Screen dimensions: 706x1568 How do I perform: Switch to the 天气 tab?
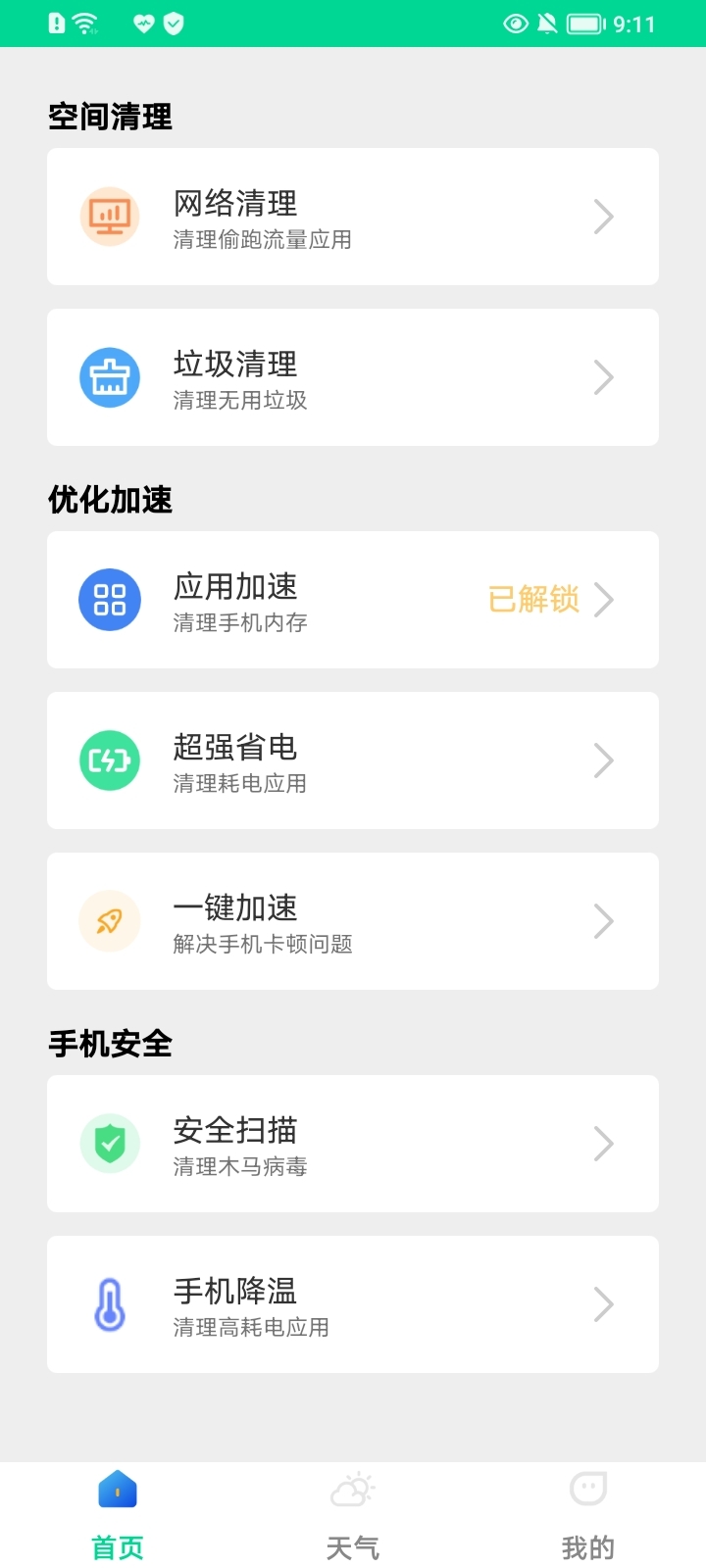pyautogui.click(x=352, y=1514)
